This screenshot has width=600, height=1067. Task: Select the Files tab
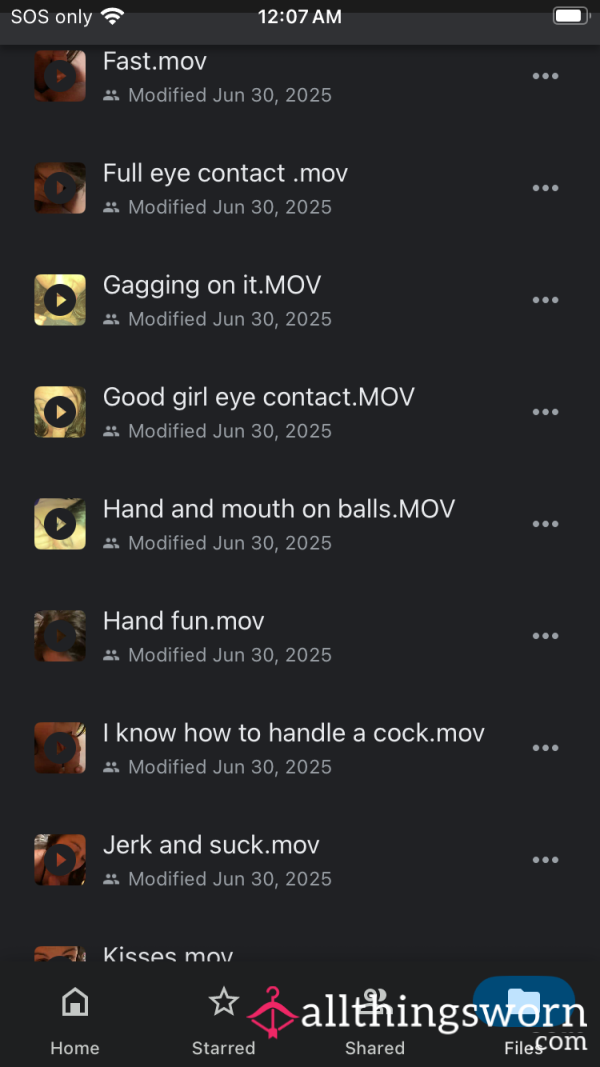(x=524, y=1021)
